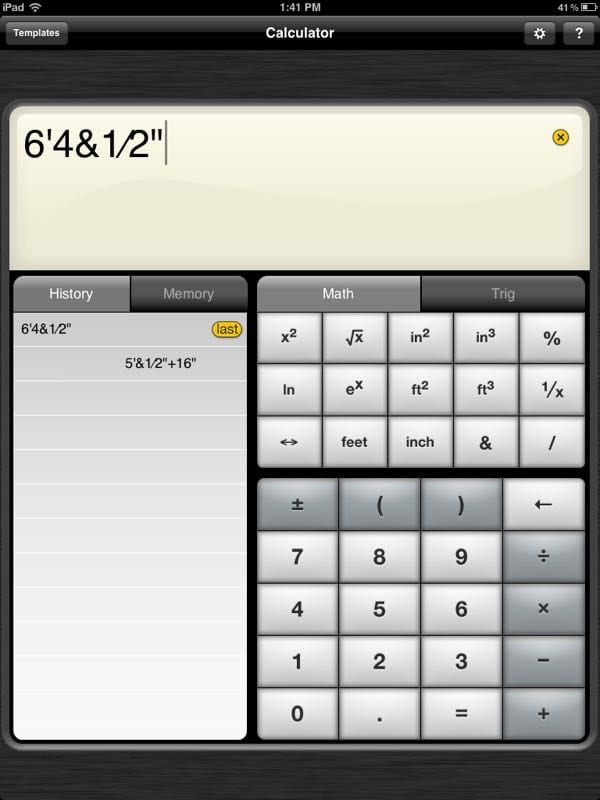Image resolution: width=600 pixels, height=800 pixels.
Task: Open the settings gear
Action: click(x=540, y=33)
